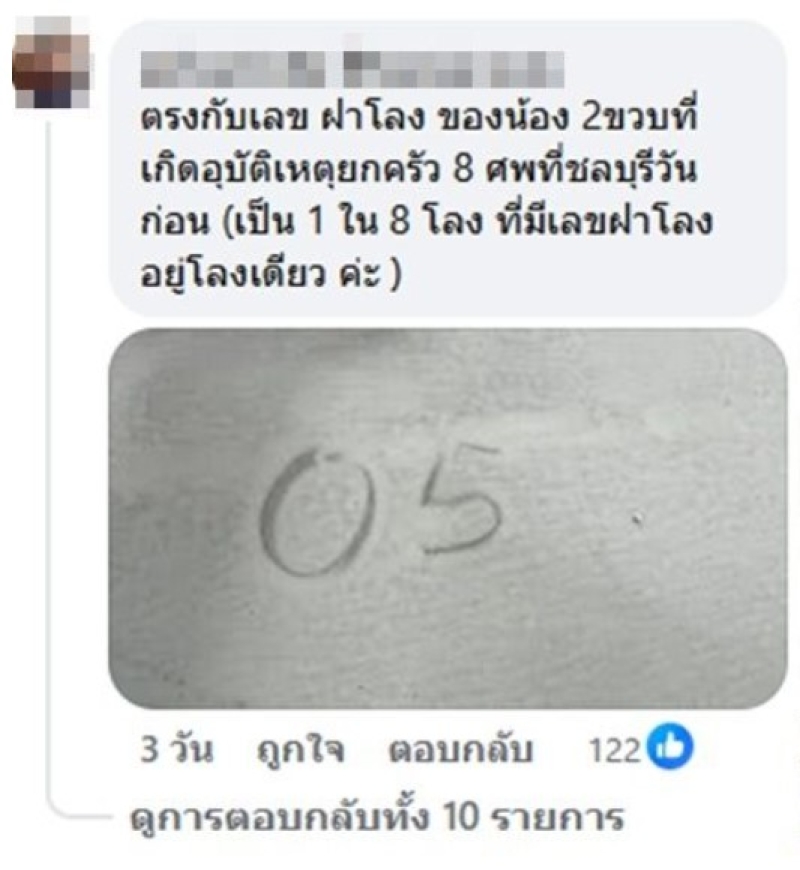Reply to the comment via ตอบกลับ
This screenshot has width=800, height=870.
pos(460,750)
